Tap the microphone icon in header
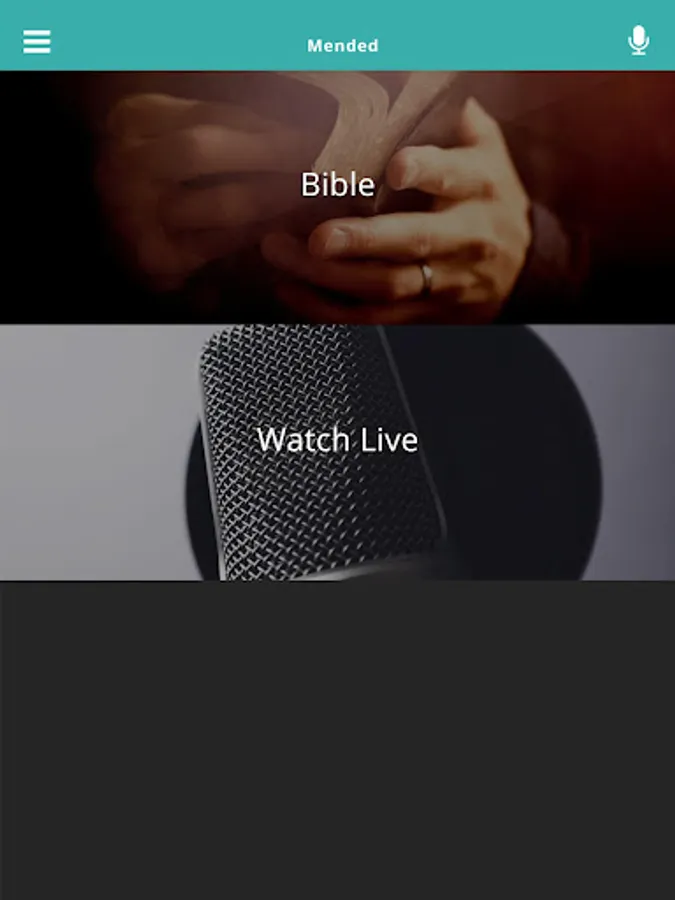675x900 pixels. click(x=638, y=41)
